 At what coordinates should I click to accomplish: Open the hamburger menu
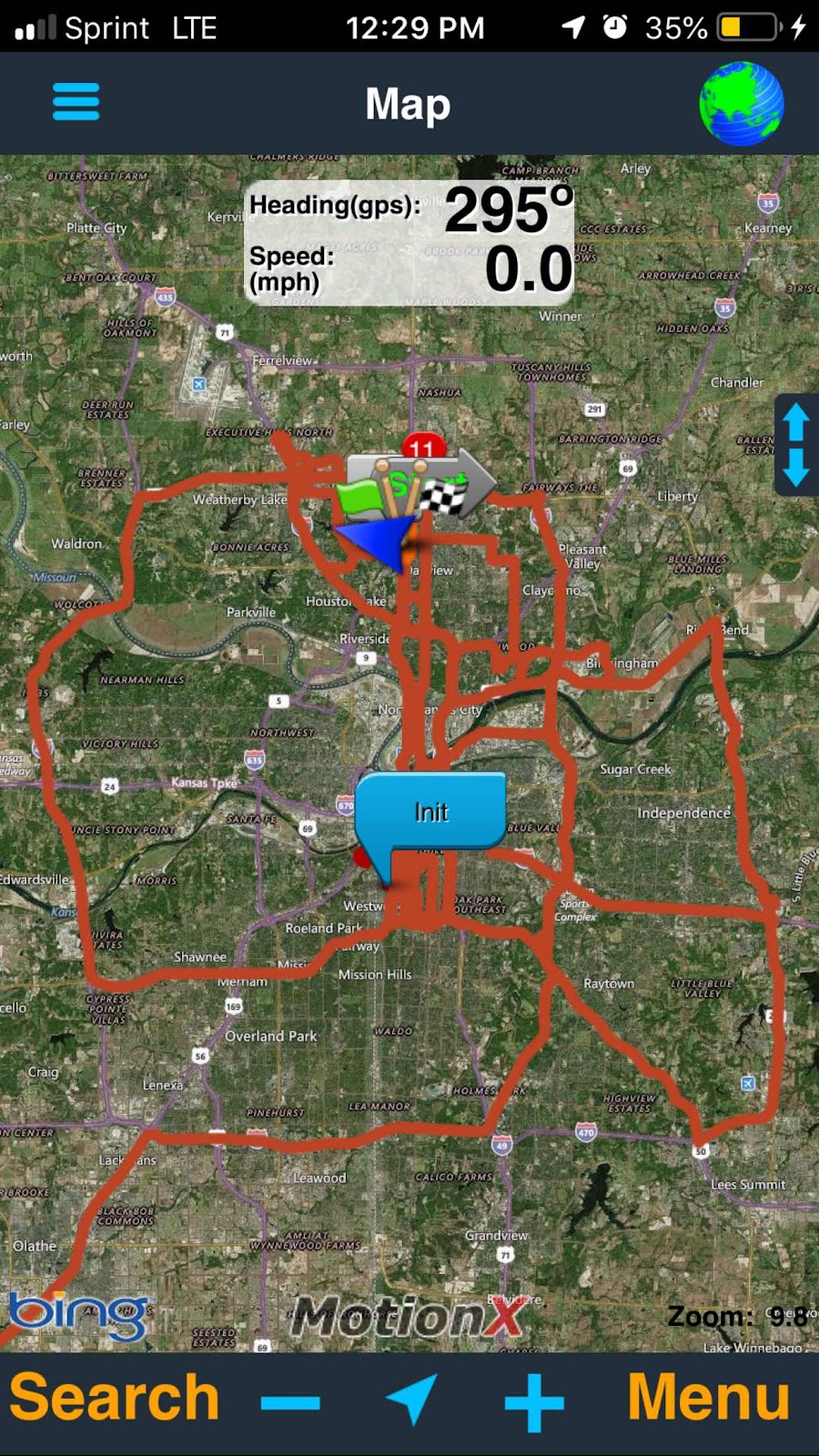coord(76,102)
